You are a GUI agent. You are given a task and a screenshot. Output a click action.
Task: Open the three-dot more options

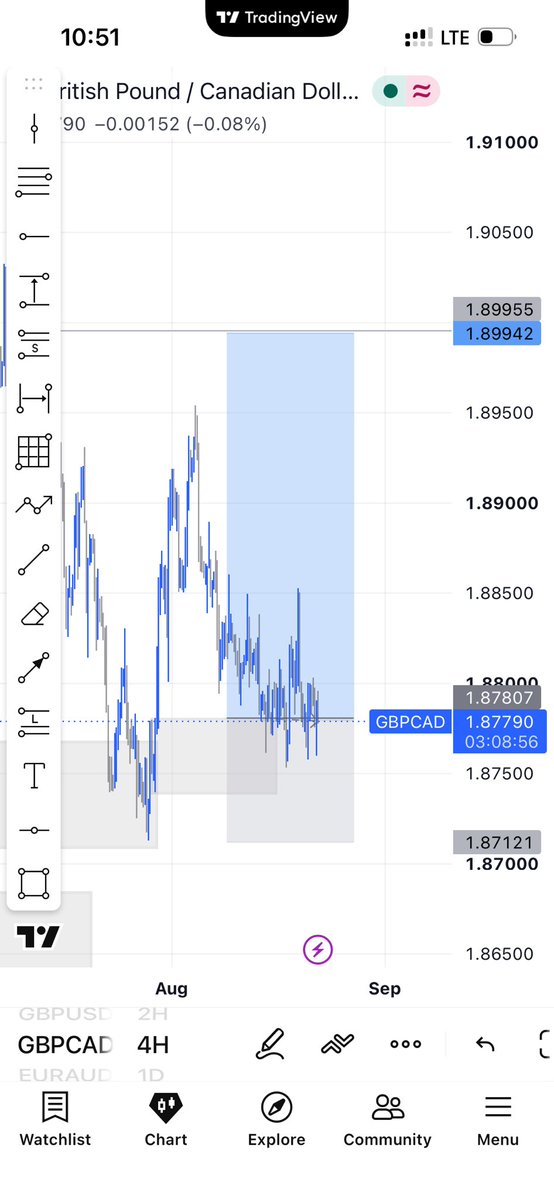coord(406,1045)
